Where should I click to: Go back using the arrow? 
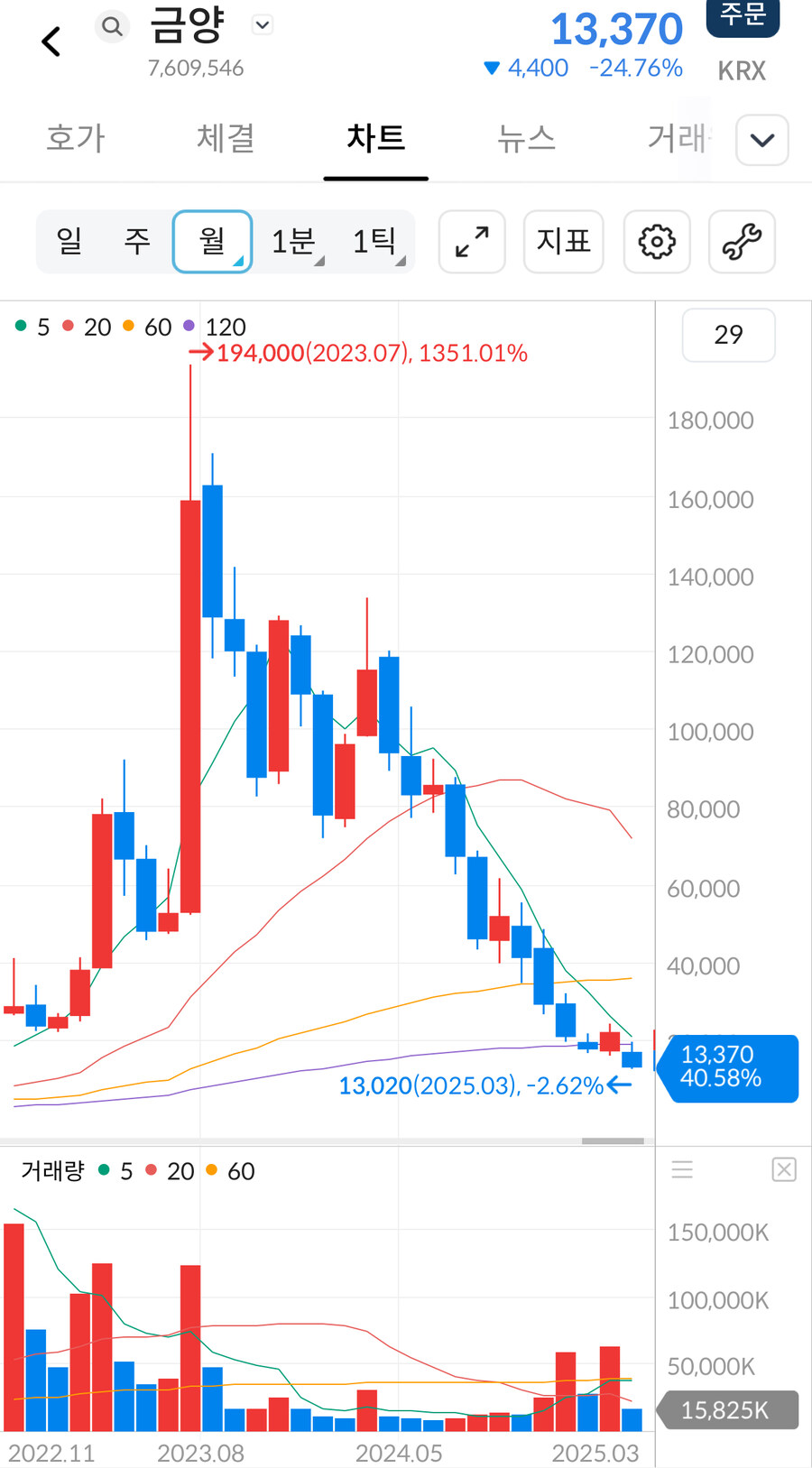tap(51, 42)
